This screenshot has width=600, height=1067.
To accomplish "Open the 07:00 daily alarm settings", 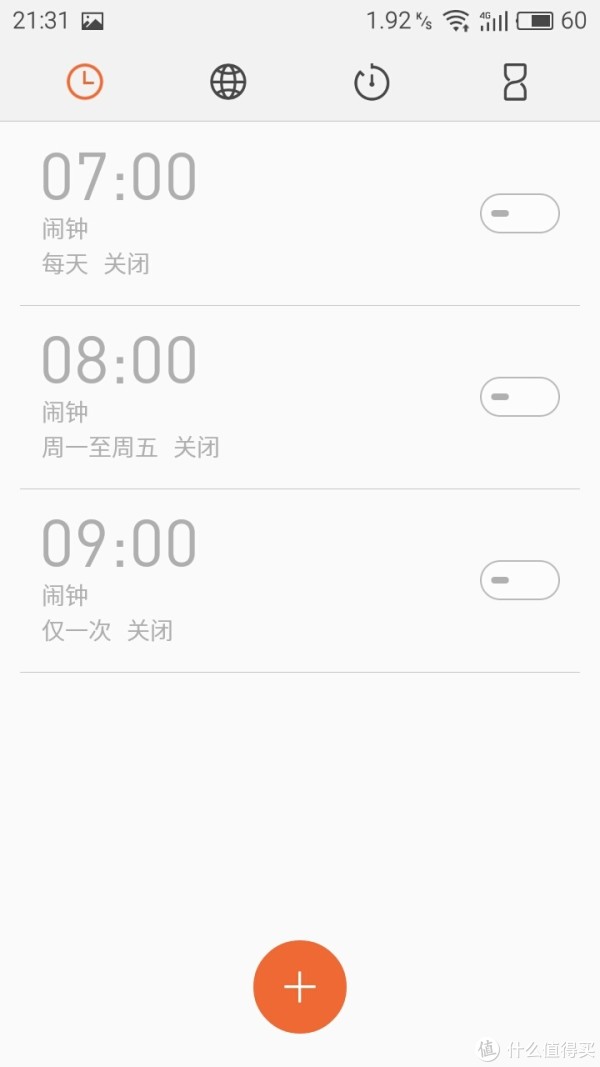I will (x=300, y=214).
